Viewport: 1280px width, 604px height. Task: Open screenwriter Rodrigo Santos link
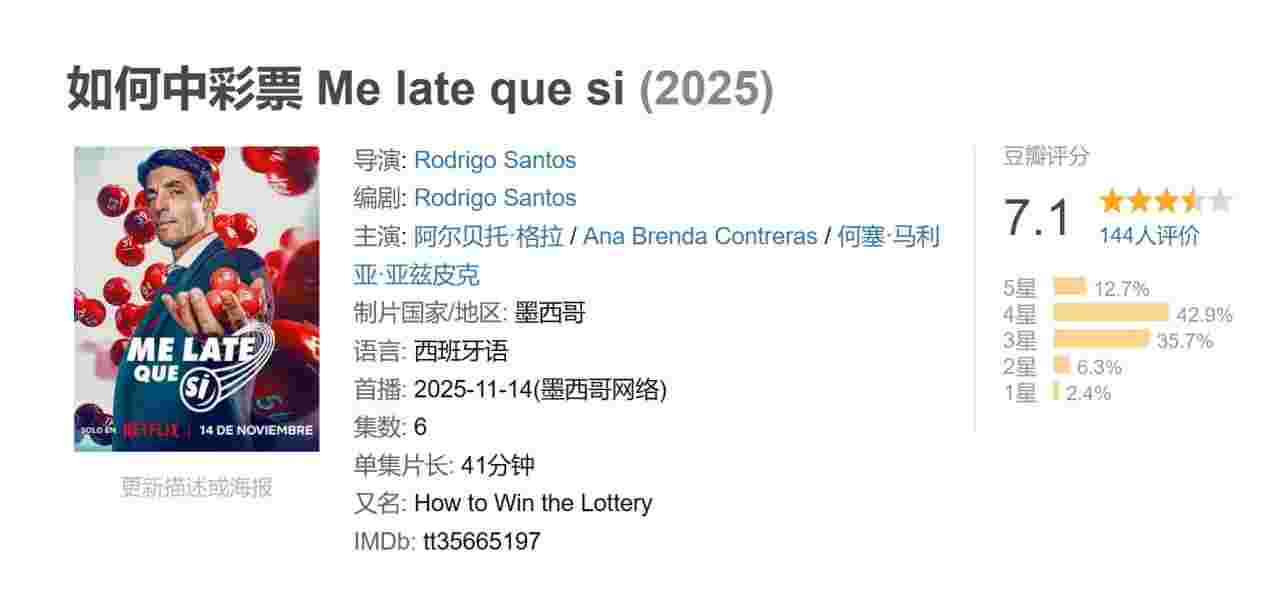point(495,198)
